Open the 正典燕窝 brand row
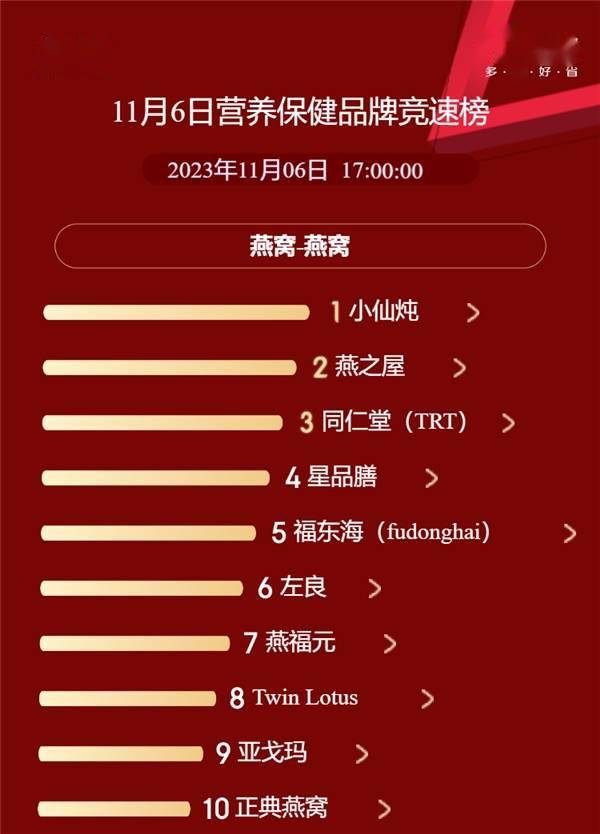Viewport: 600px width, 834px height. pyautogui.click(x=282, y=806)
